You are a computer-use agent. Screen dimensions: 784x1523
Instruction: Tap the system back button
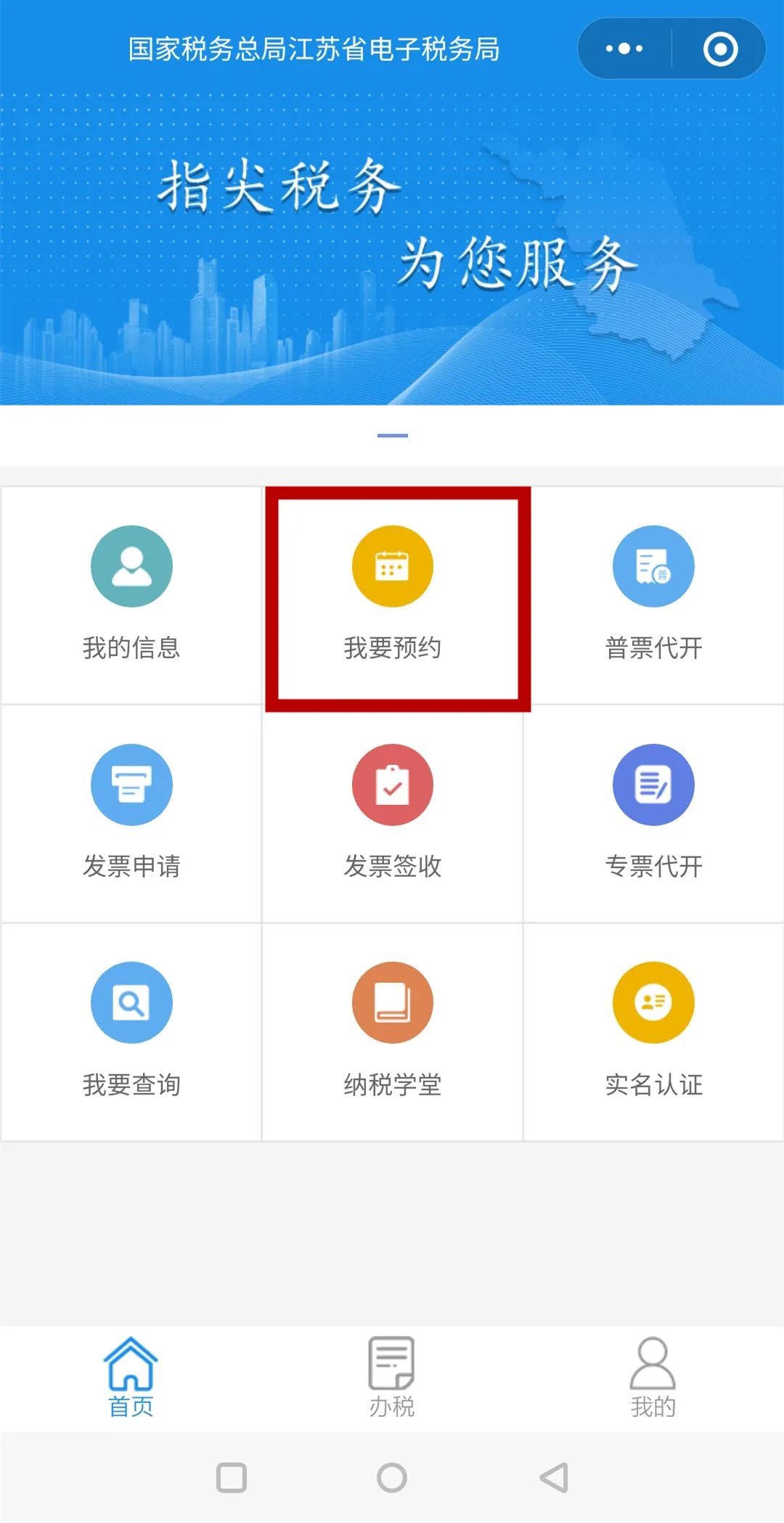[554, 1477]
